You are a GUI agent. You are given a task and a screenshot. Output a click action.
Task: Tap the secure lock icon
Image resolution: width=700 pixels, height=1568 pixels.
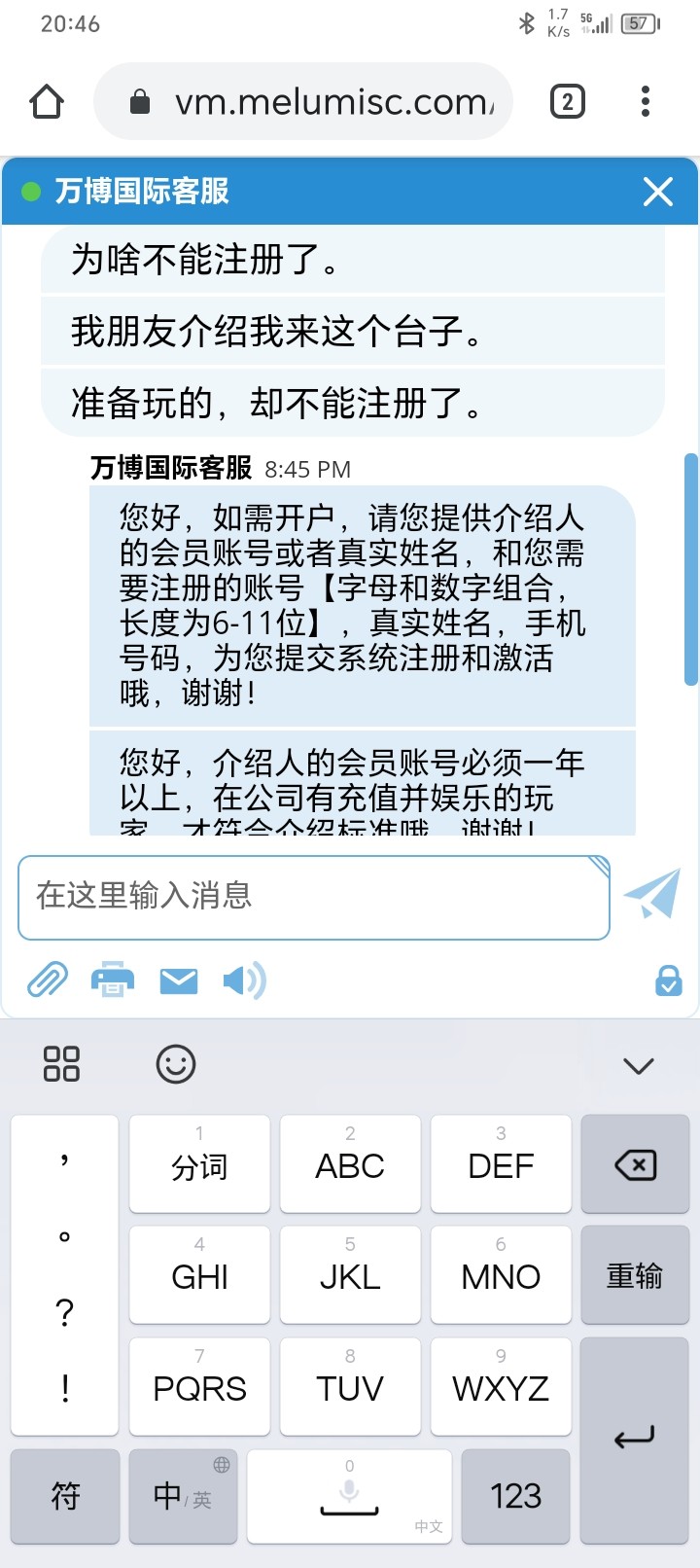[669, 980]
